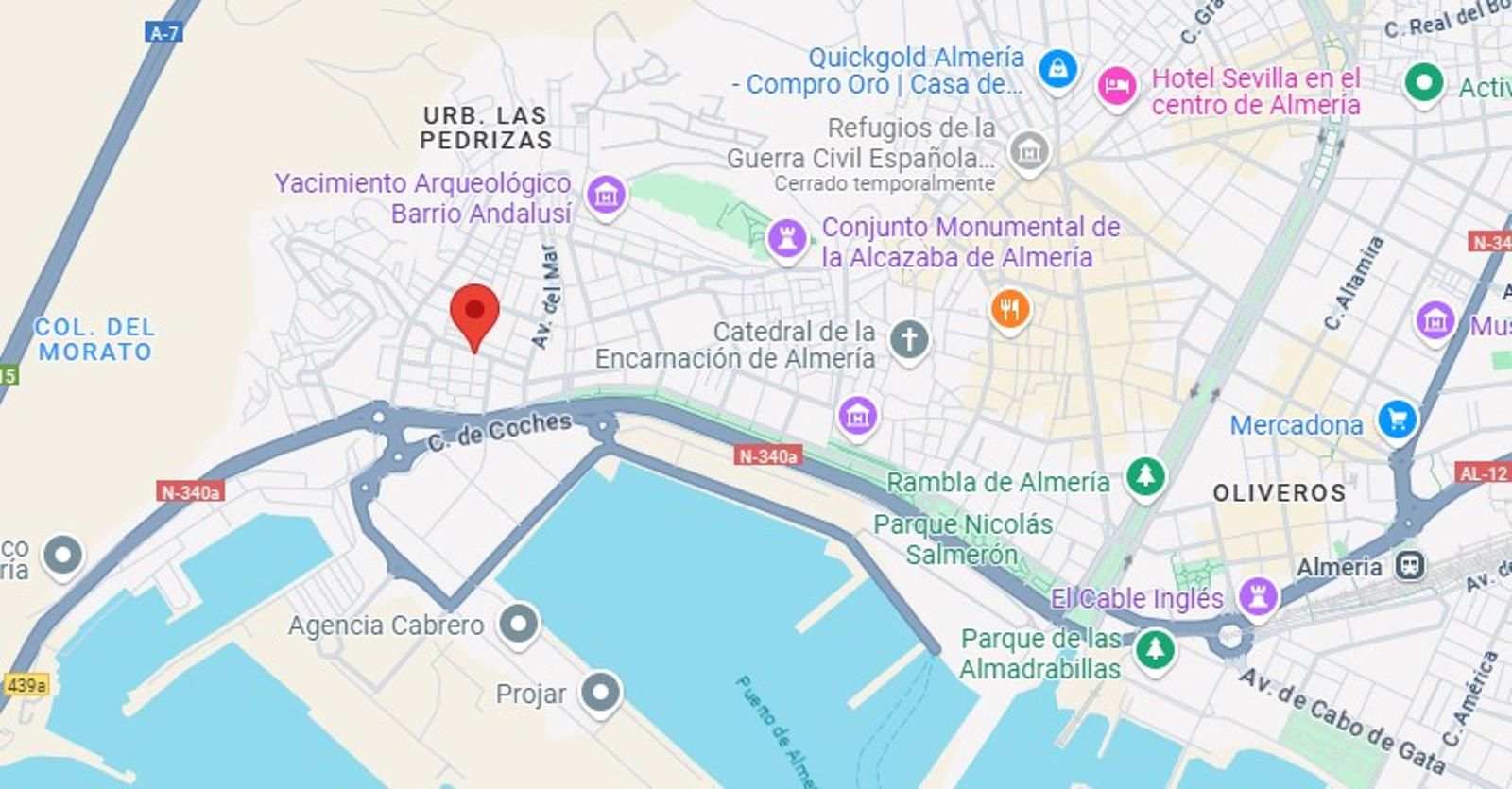This screenshot has height=789, width=1512.
Task: Select Conjunto Monumental de la Alcazaba marker
Action: coord(787,238)
